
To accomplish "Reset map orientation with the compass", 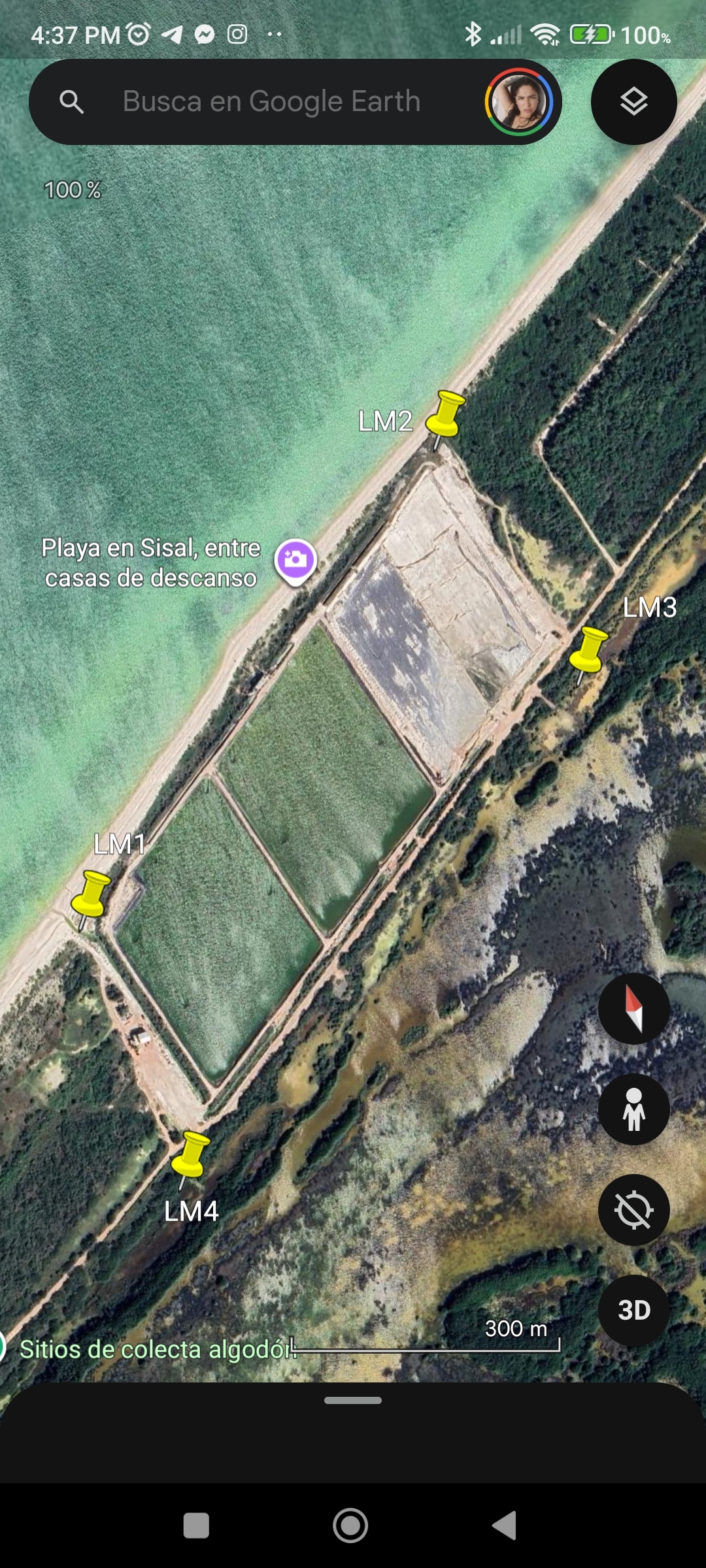I will tap(633, 1008).
